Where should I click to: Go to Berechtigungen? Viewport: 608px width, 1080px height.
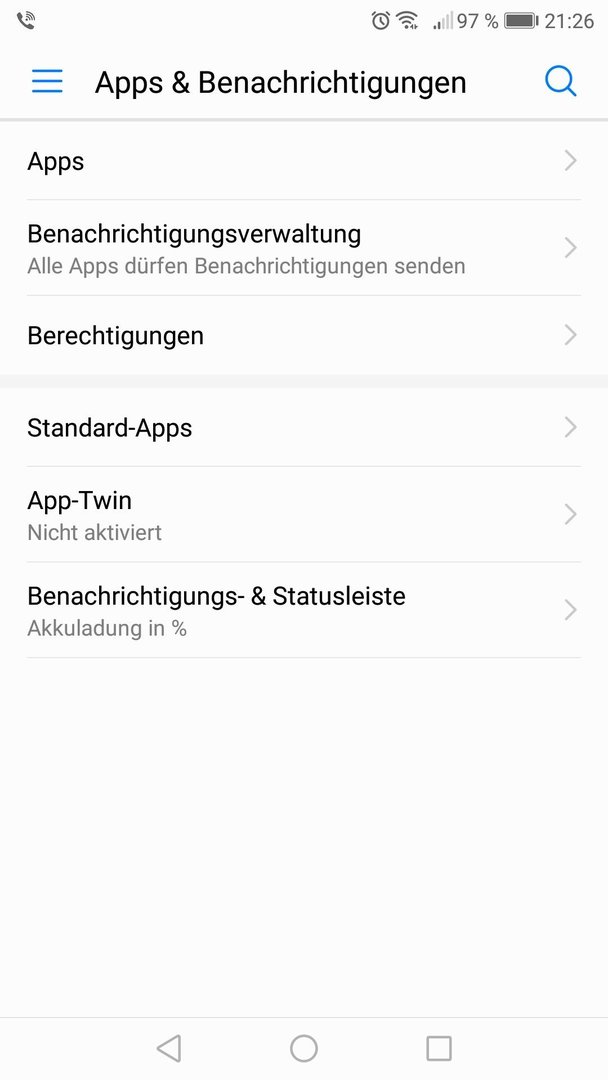pyautogui.click(x=304, y=335)
